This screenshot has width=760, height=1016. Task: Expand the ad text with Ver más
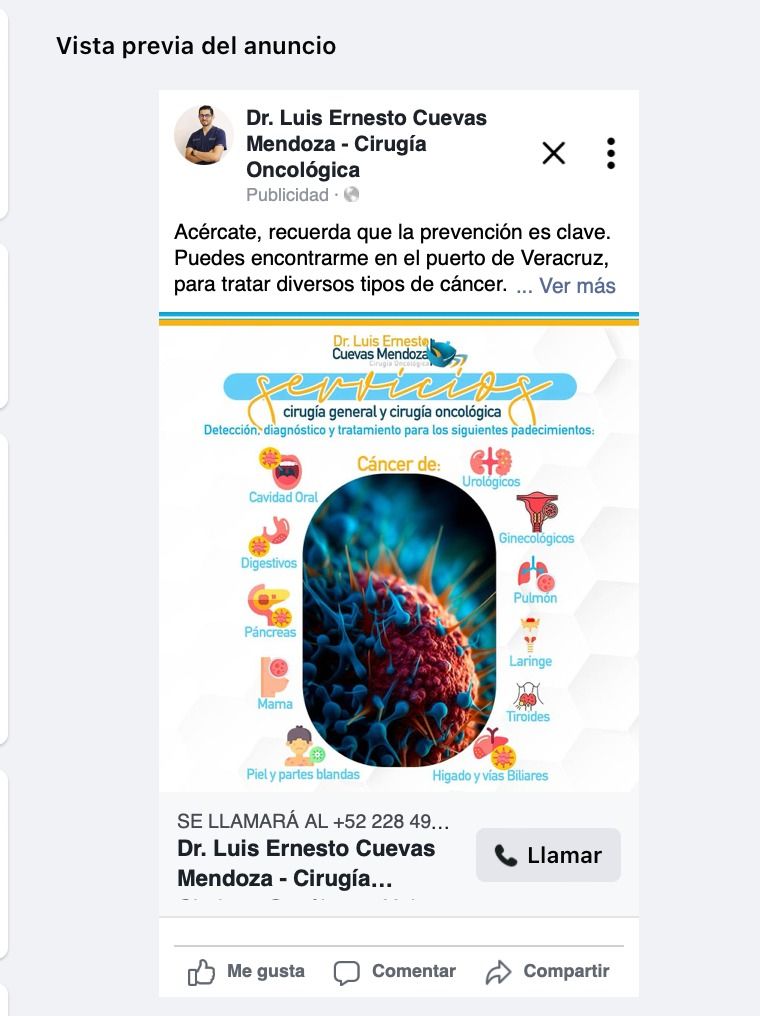pos(576,287)
